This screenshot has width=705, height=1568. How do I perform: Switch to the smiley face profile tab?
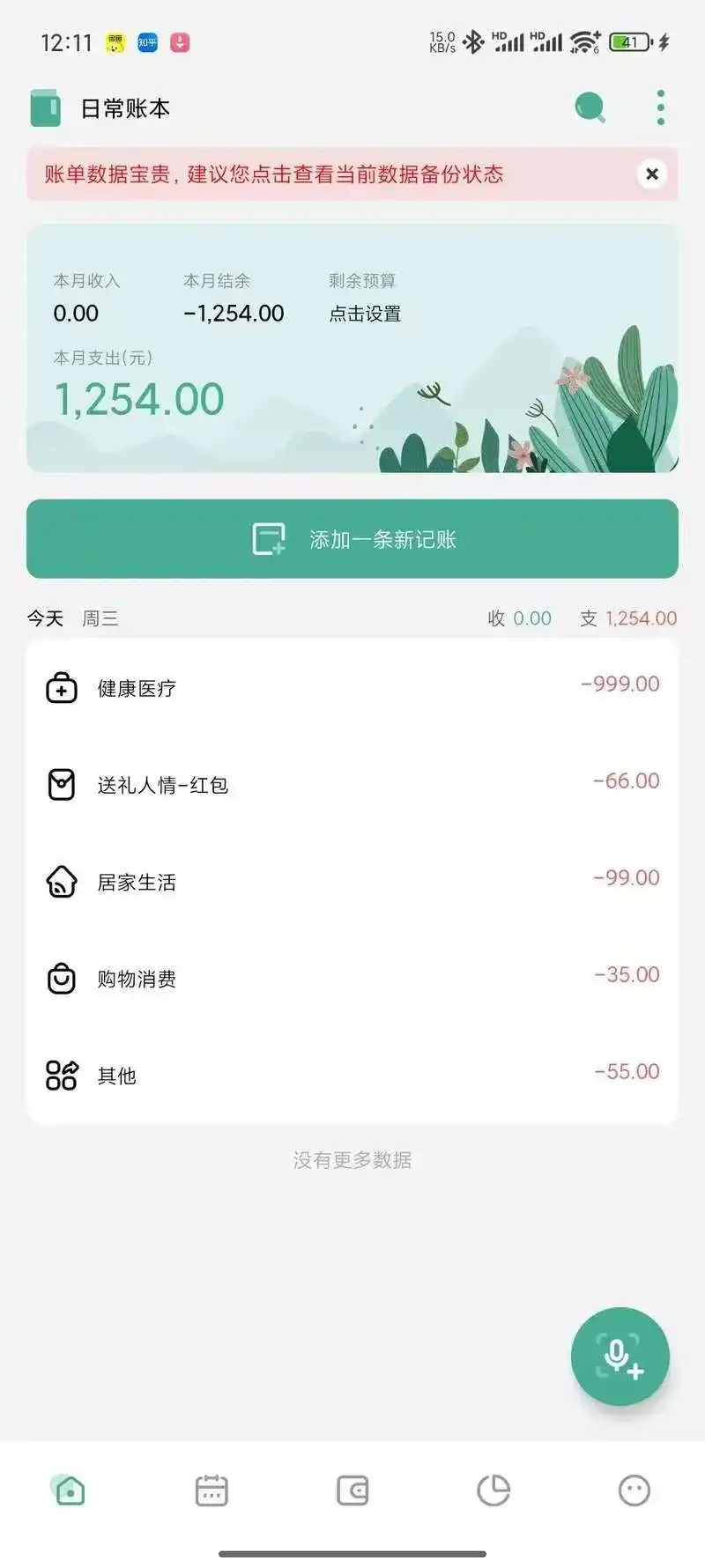pos(634,1490)
